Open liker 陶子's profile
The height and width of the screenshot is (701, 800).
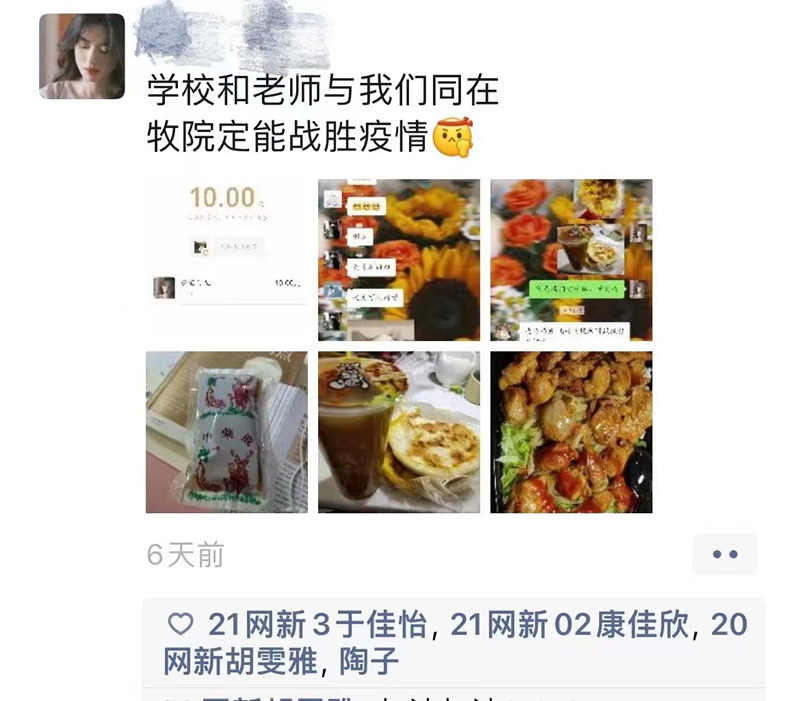369,661
